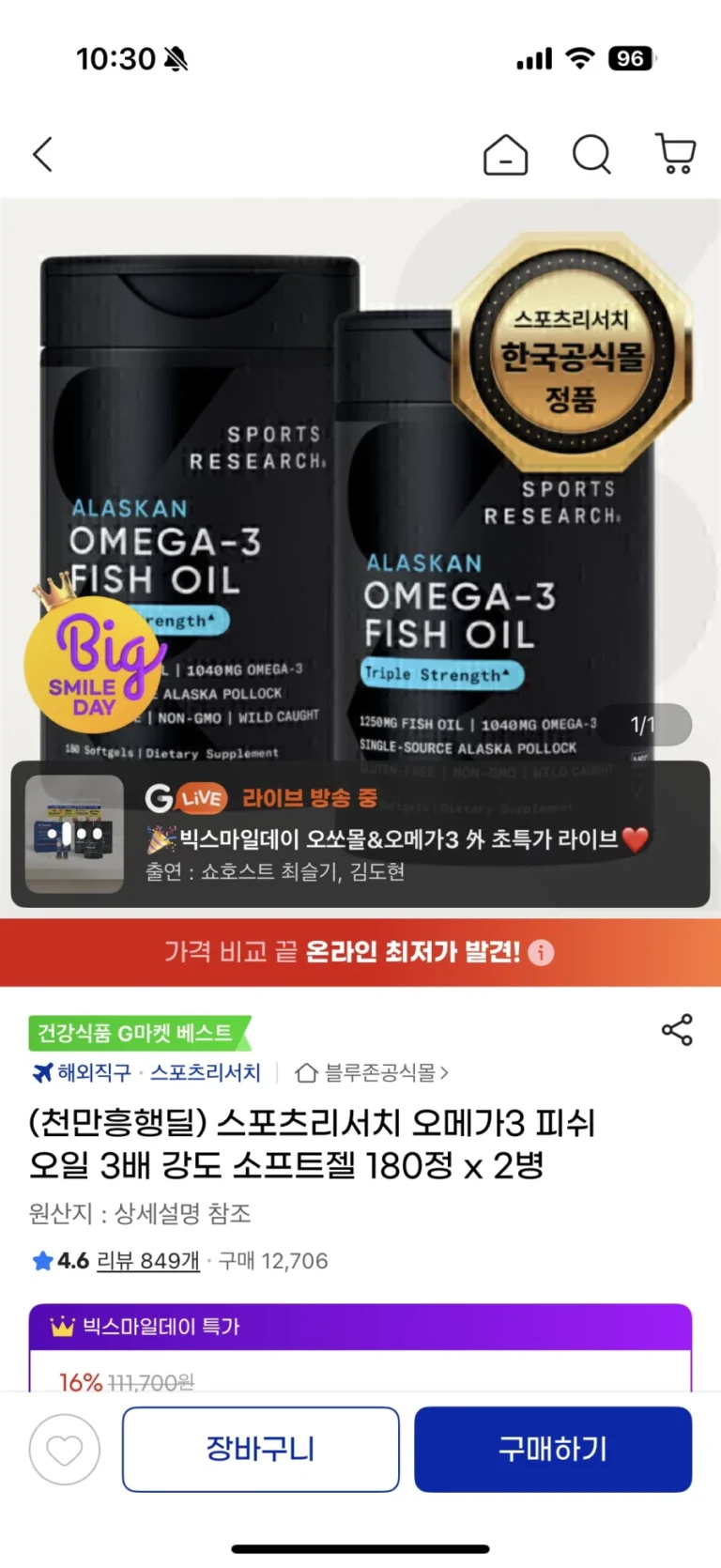Open the G LIVE broadcast banner

point(360,835)
